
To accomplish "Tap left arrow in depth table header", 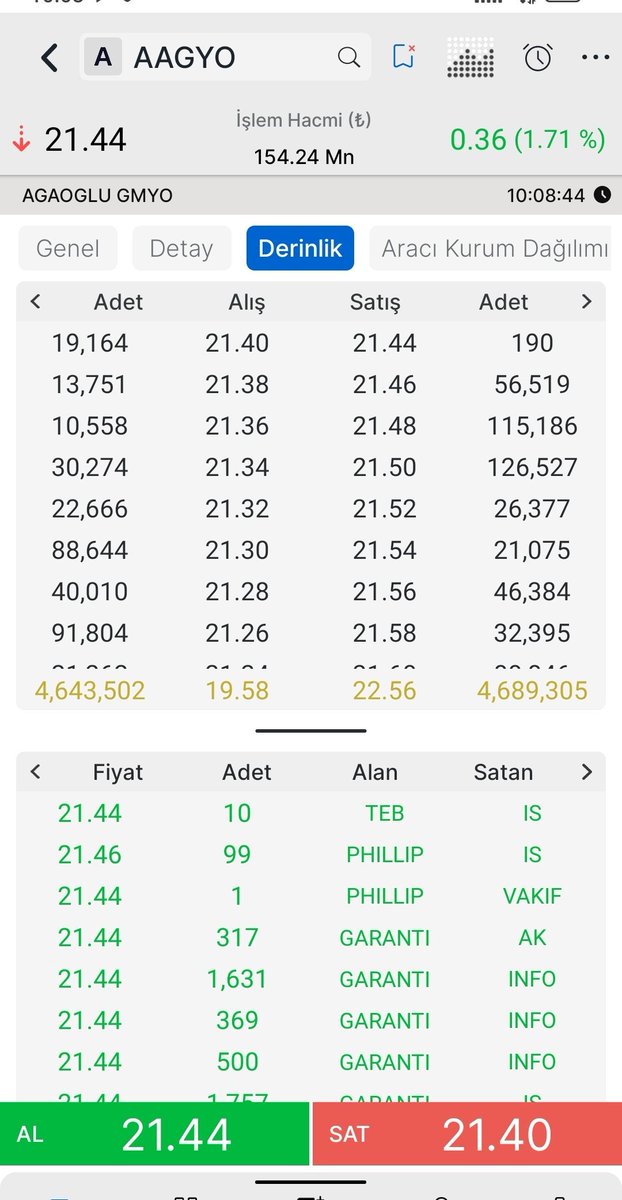I will click(x=36, y=301).
